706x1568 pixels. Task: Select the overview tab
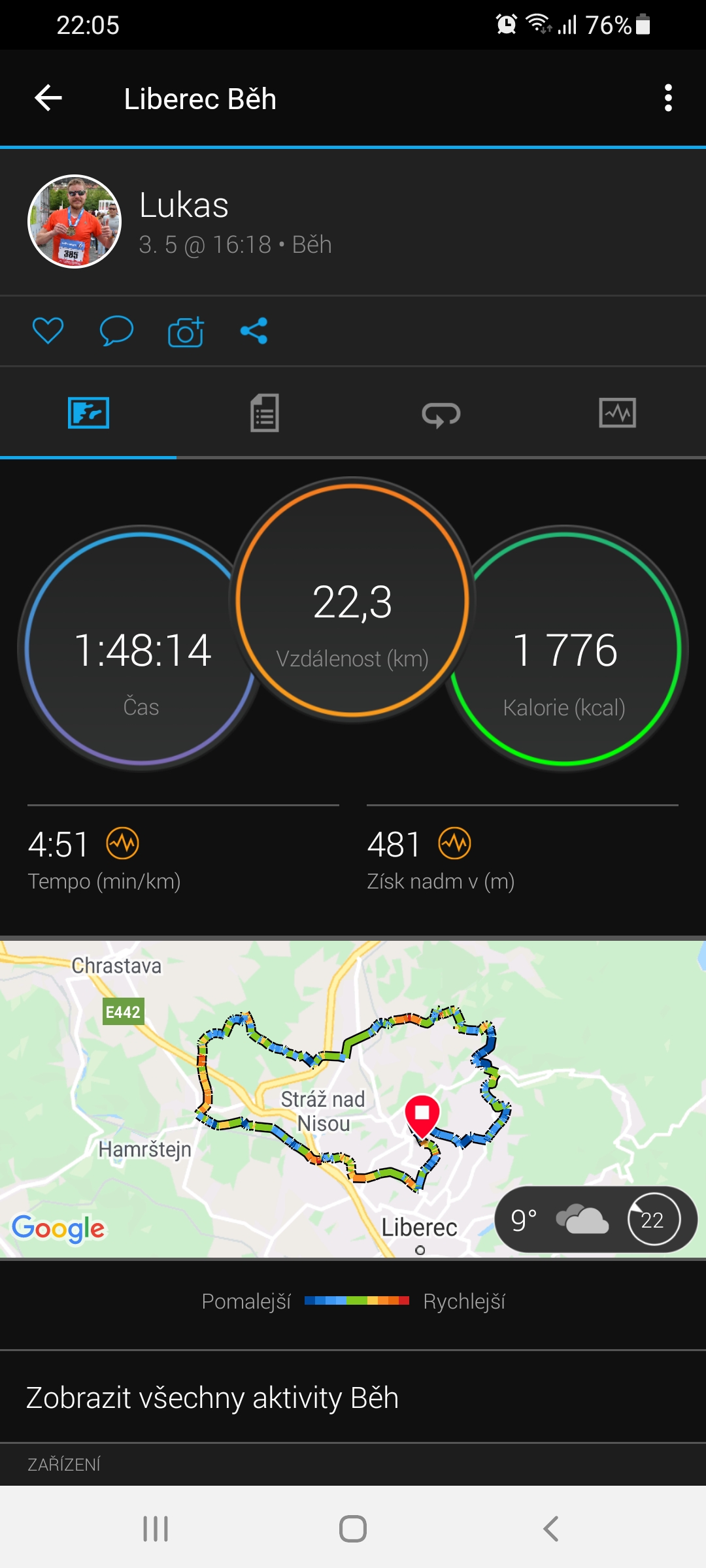click(88, 413)
